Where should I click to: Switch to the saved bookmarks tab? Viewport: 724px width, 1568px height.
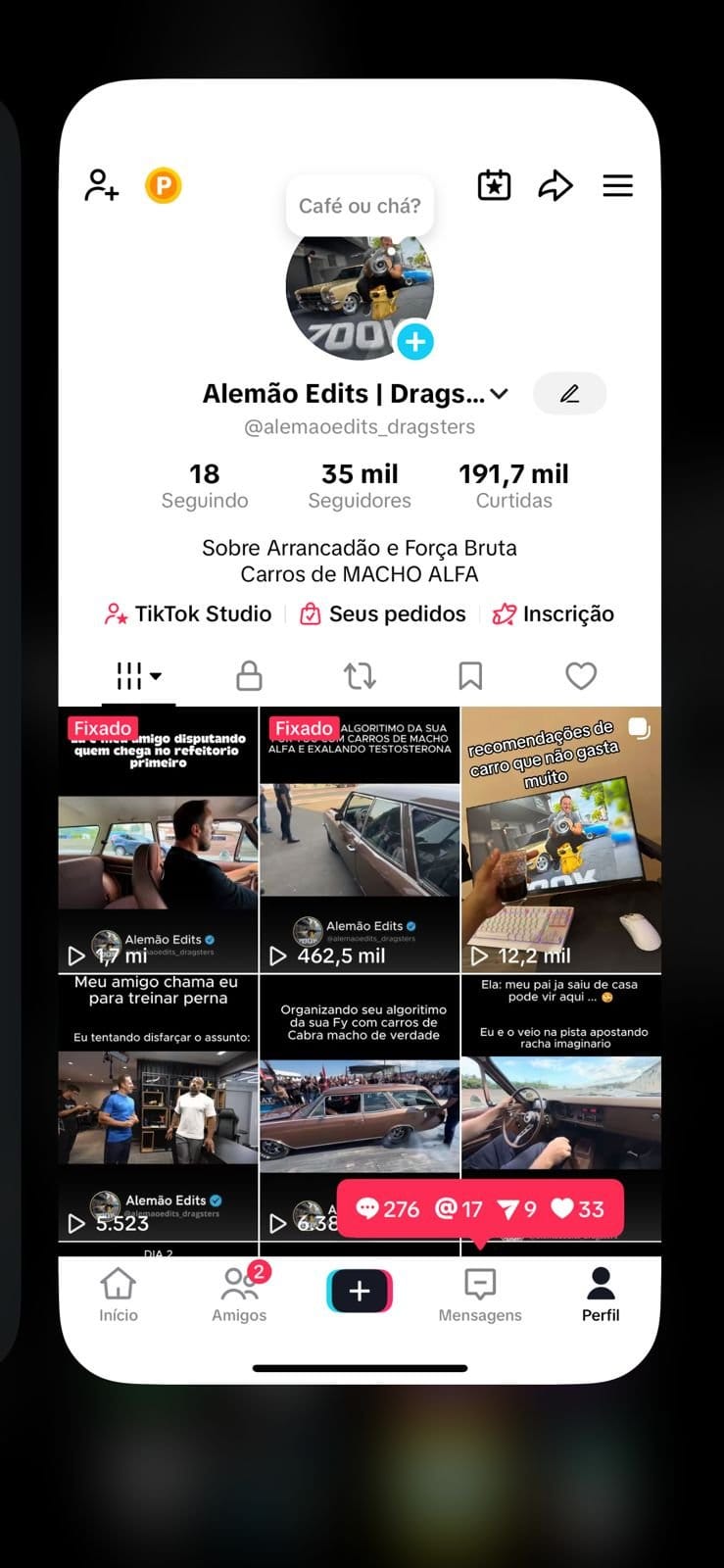tap(470, 675)
